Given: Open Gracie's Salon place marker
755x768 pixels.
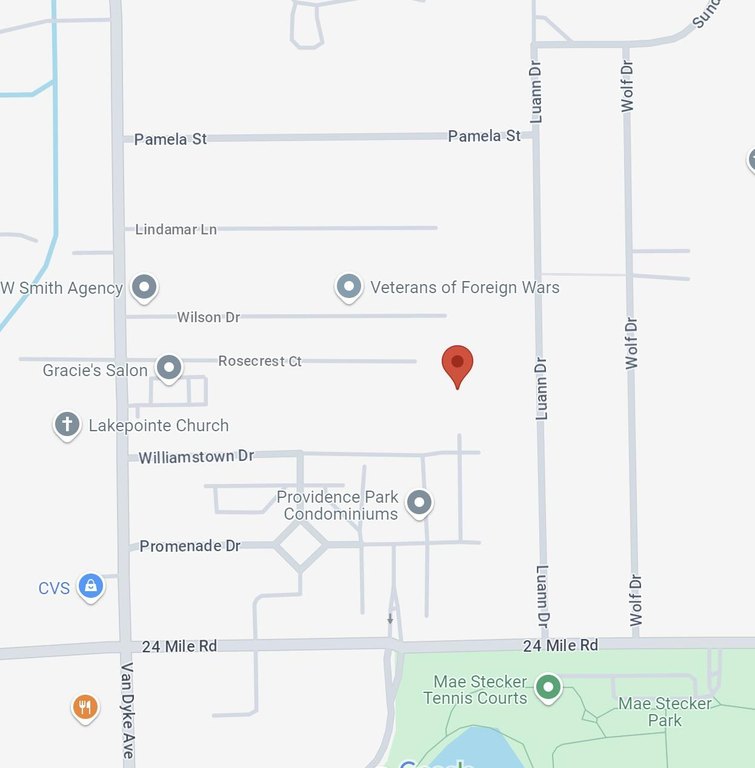Looking at the screenshot, I should point(169,369).
